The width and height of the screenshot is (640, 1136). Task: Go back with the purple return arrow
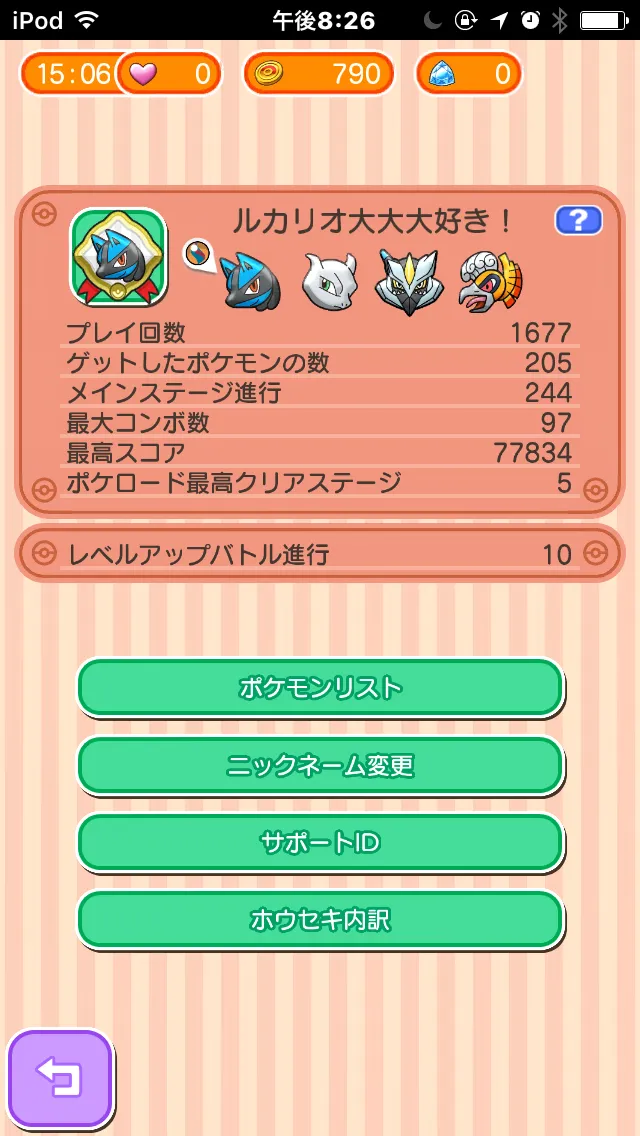point(60,1079)
